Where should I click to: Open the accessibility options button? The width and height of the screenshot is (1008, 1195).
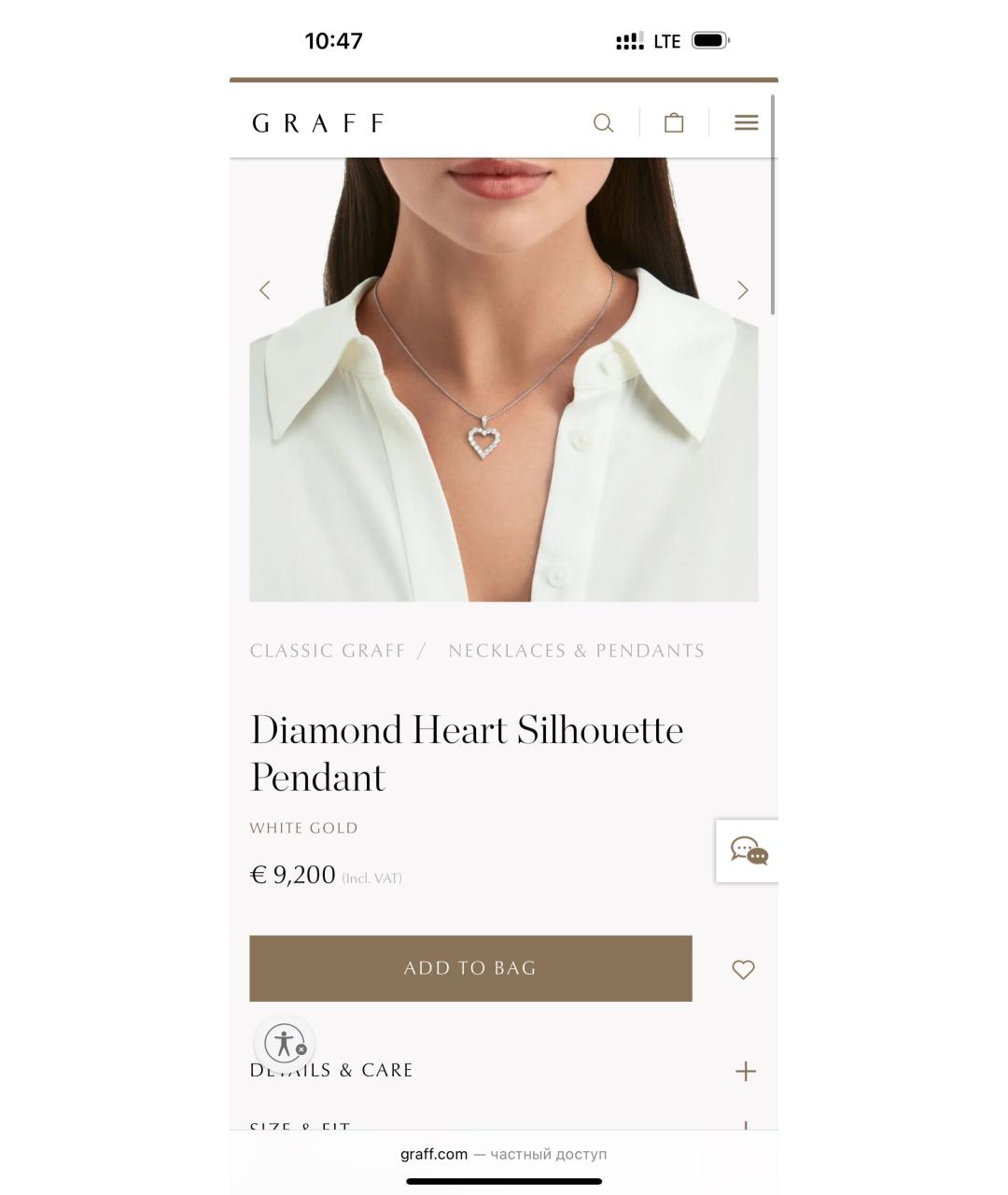pyautogui.click(x=284, y=1043)
